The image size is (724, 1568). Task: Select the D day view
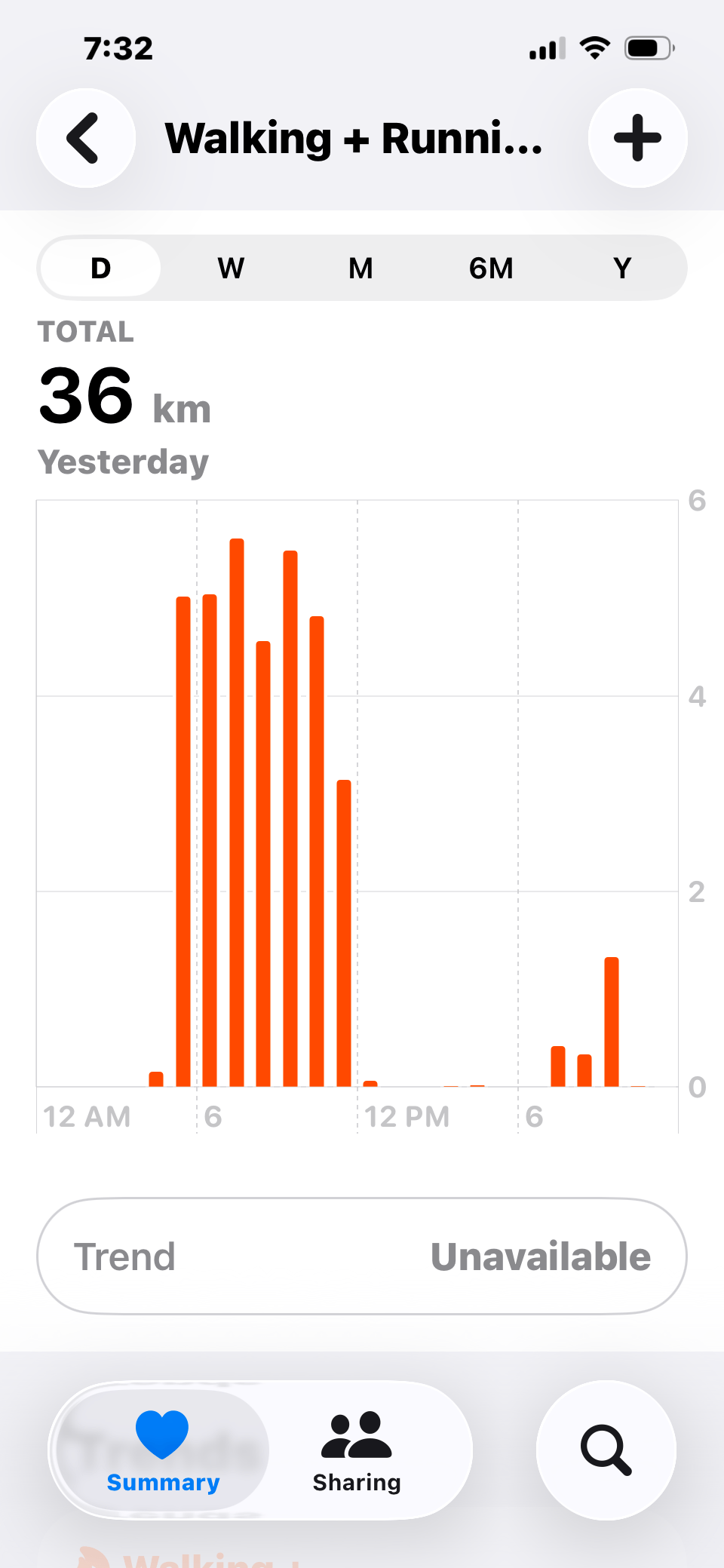pyautogui.click(x=100, y=268)
